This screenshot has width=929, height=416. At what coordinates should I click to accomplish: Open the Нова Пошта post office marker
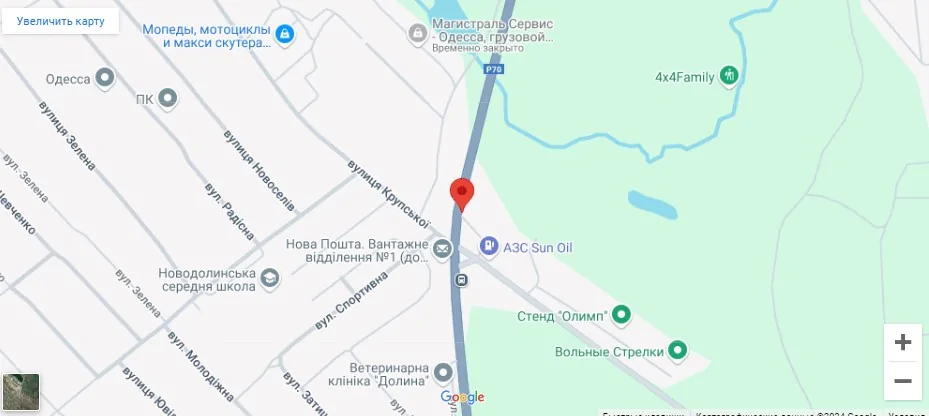point(443,249)
